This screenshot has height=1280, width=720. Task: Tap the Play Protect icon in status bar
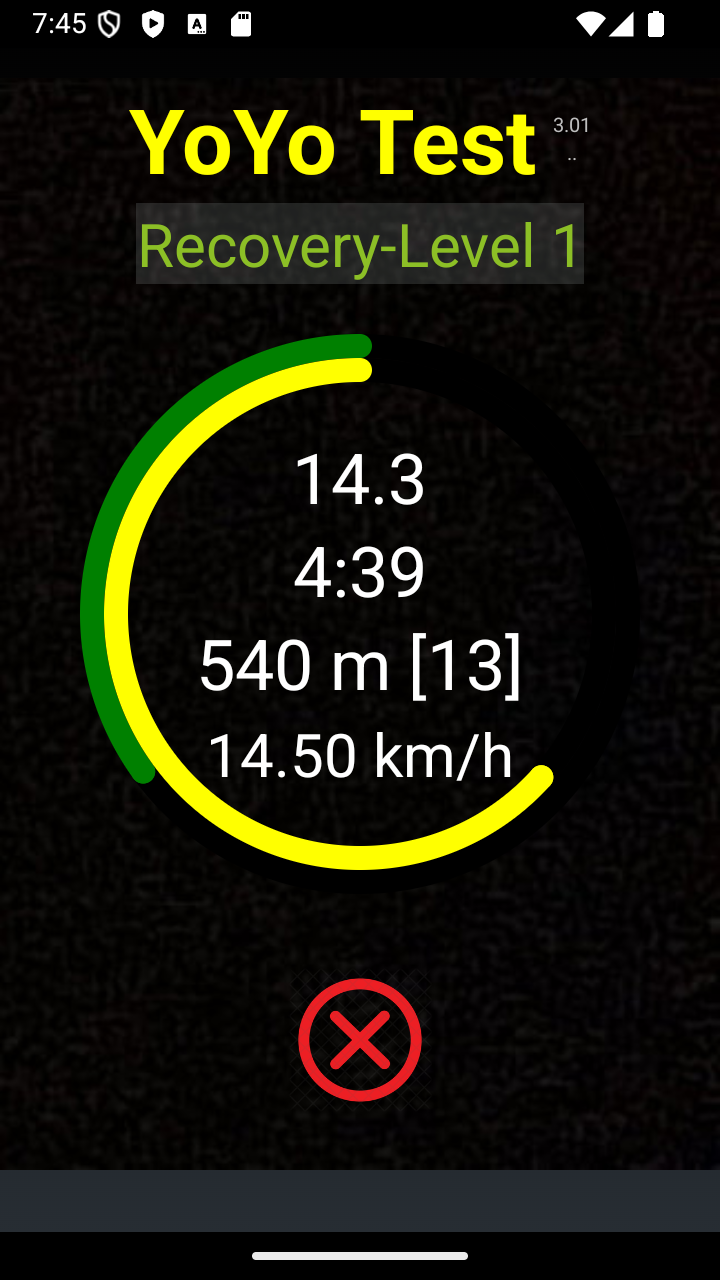click(152, 24)
